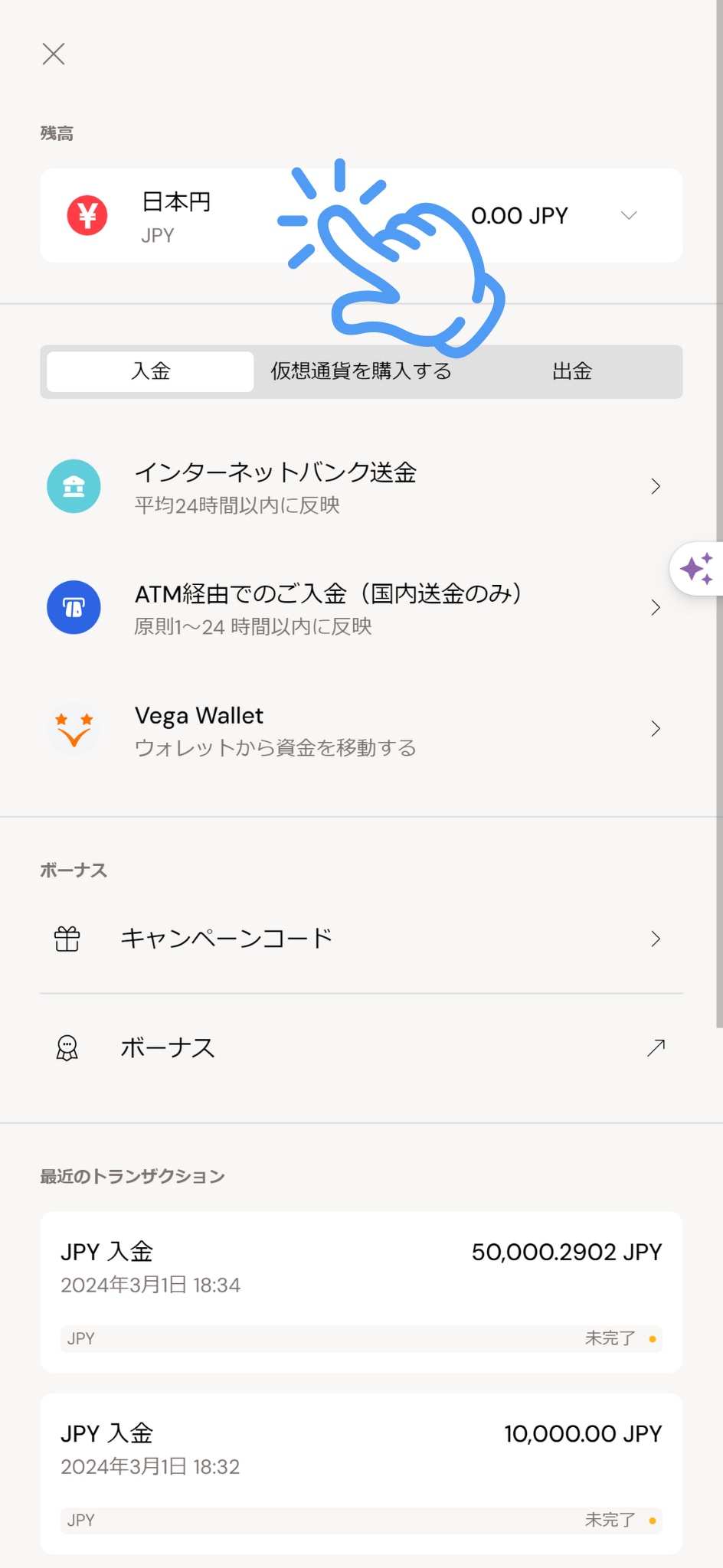Click the gift icon next to キャンペーンコード
The height and width of the screenshot is (1568, 723).
(x=66, y=937)
